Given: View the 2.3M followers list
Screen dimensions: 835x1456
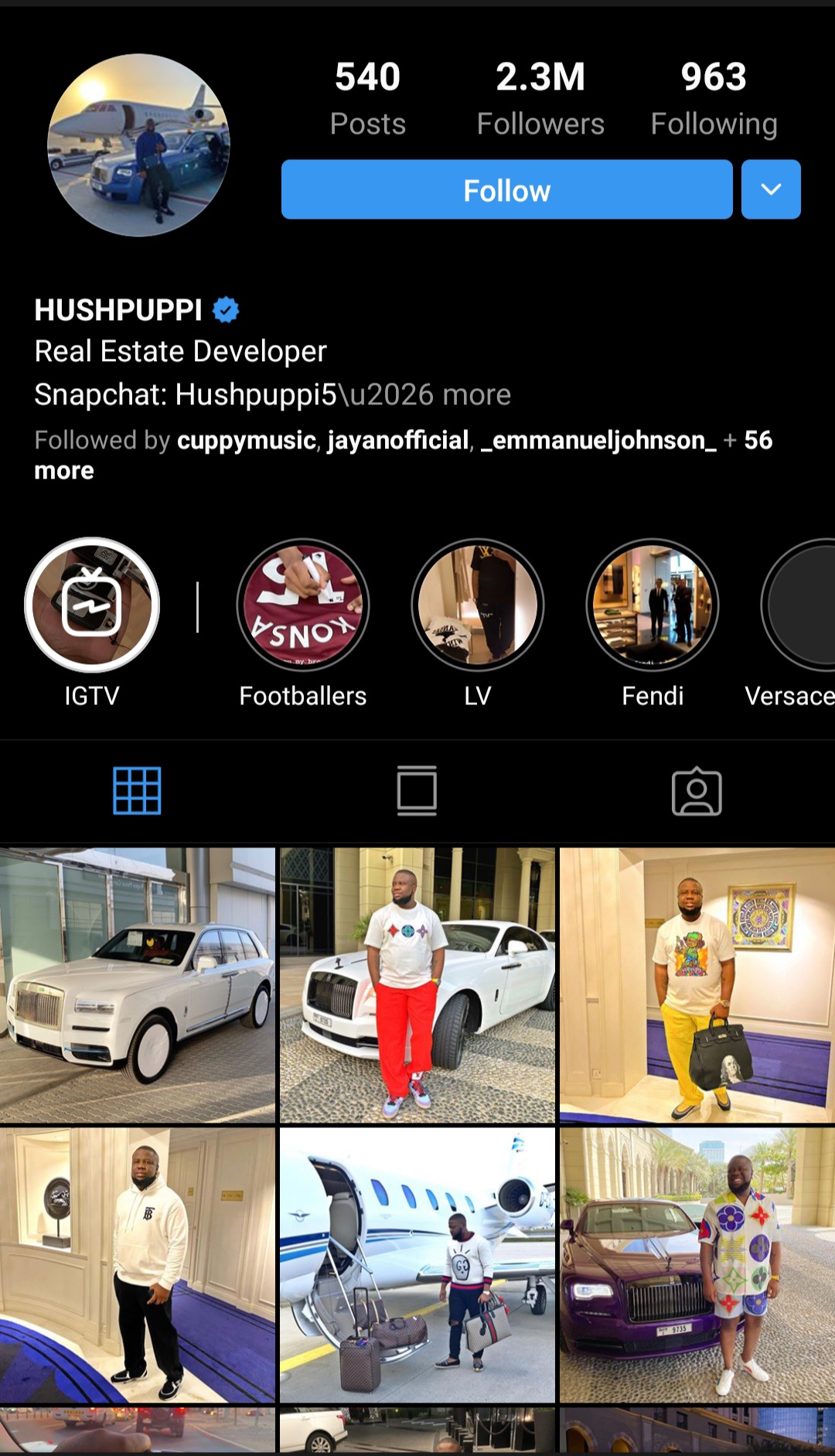Looking at the screenshot, I should click(540, 99).
